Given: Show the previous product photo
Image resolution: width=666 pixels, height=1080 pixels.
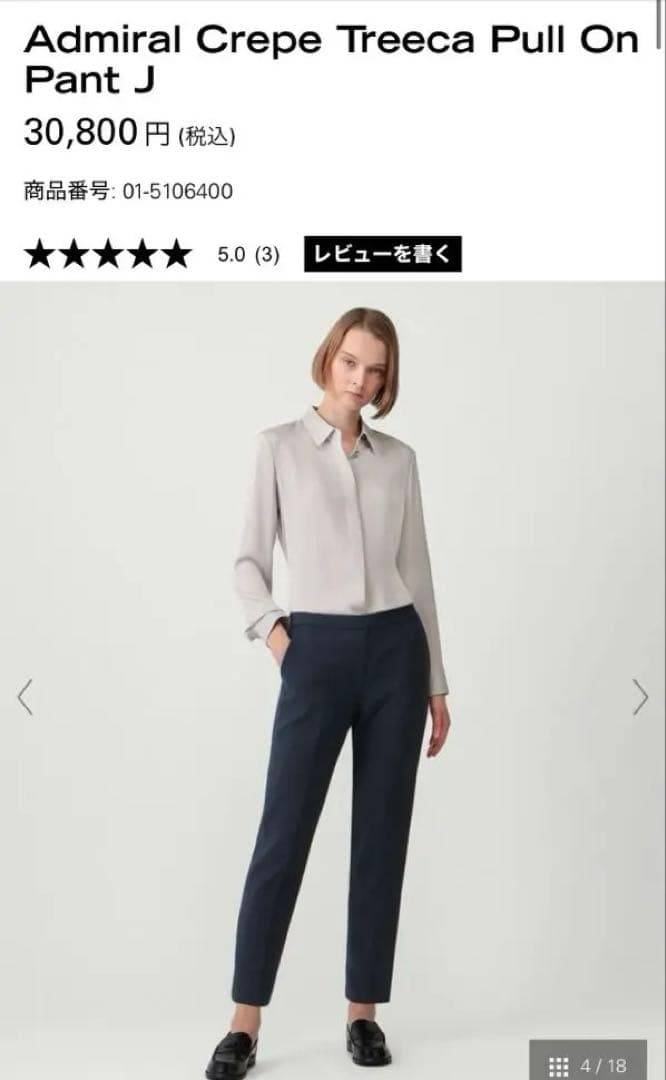Looking at the screenshot, I should pos(26,697).
